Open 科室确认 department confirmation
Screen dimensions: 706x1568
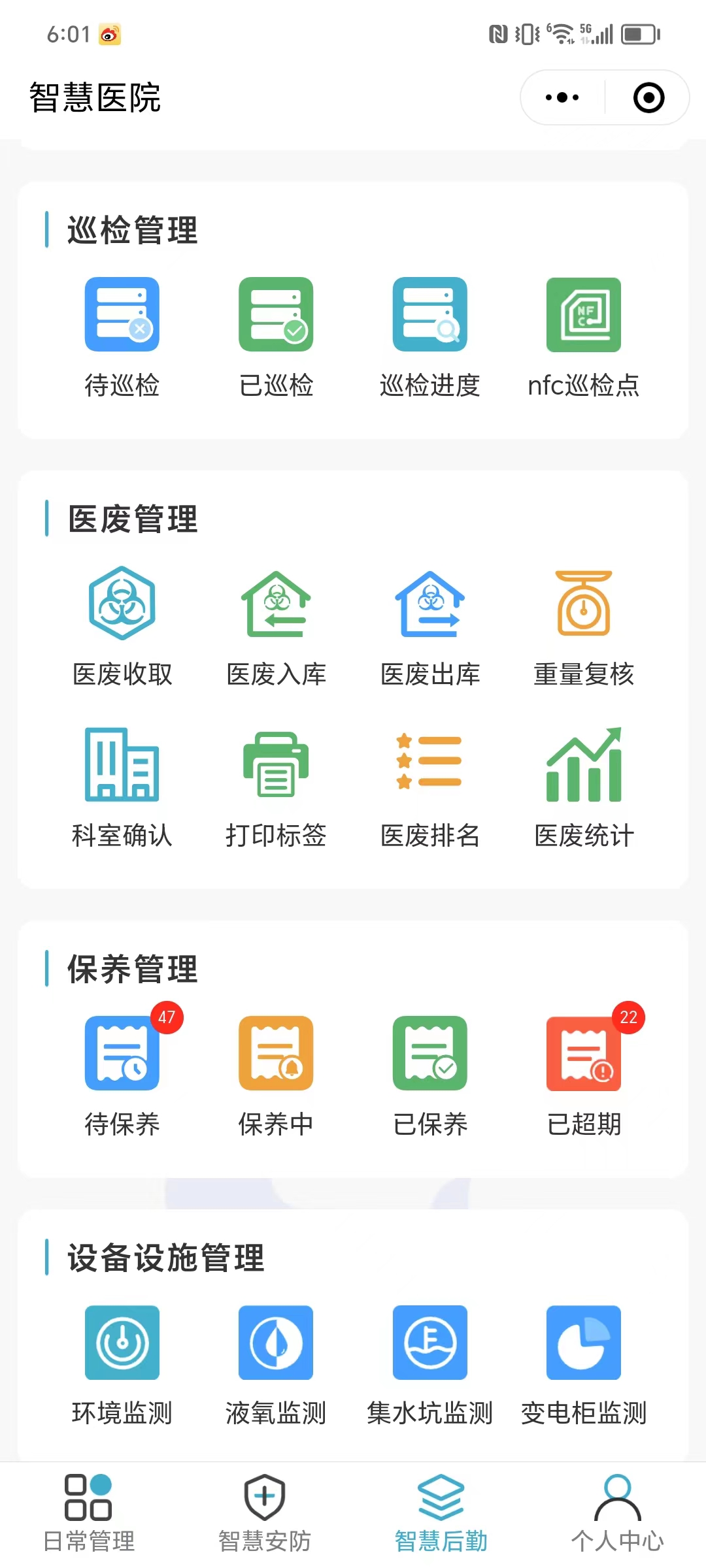pos(122,788)
